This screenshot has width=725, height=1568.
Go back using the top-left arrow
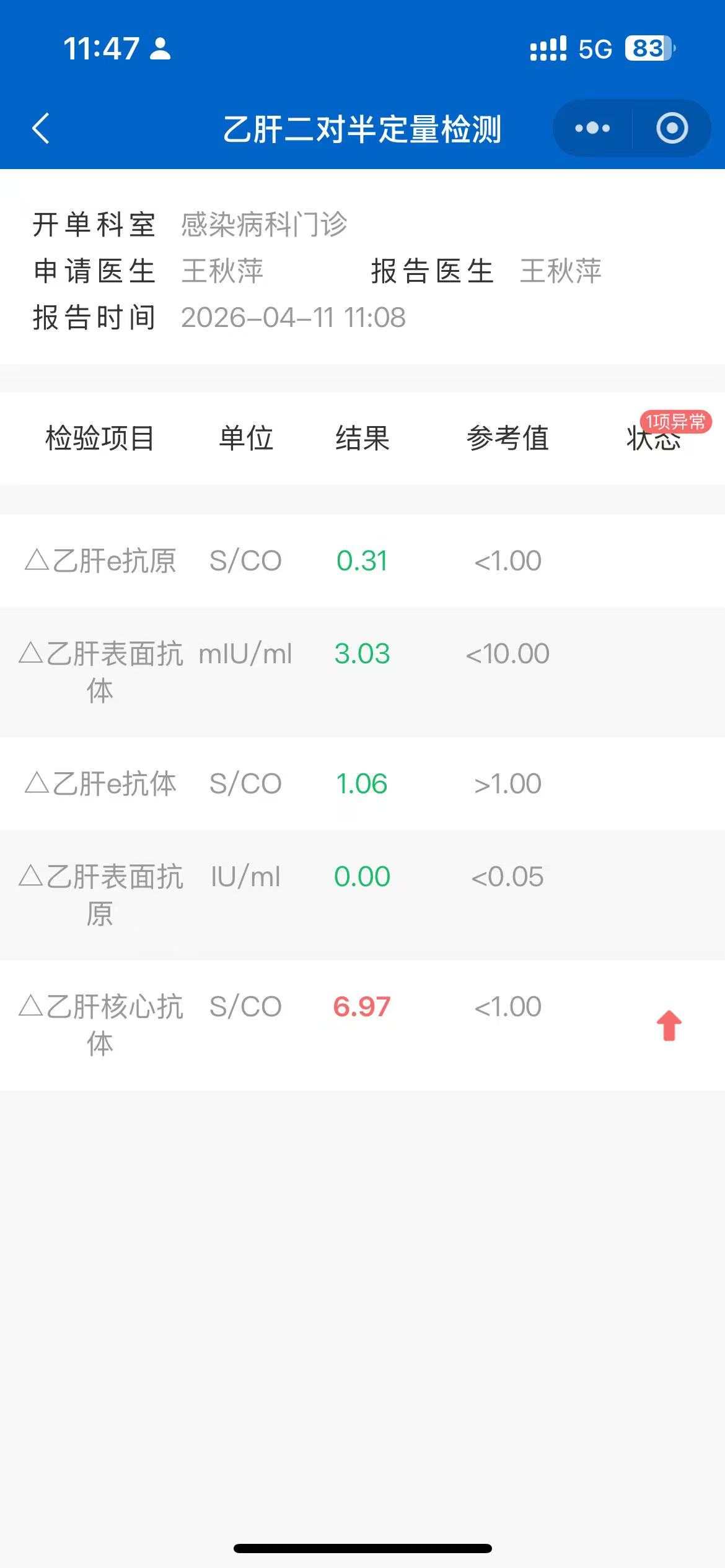click(41, 129)
